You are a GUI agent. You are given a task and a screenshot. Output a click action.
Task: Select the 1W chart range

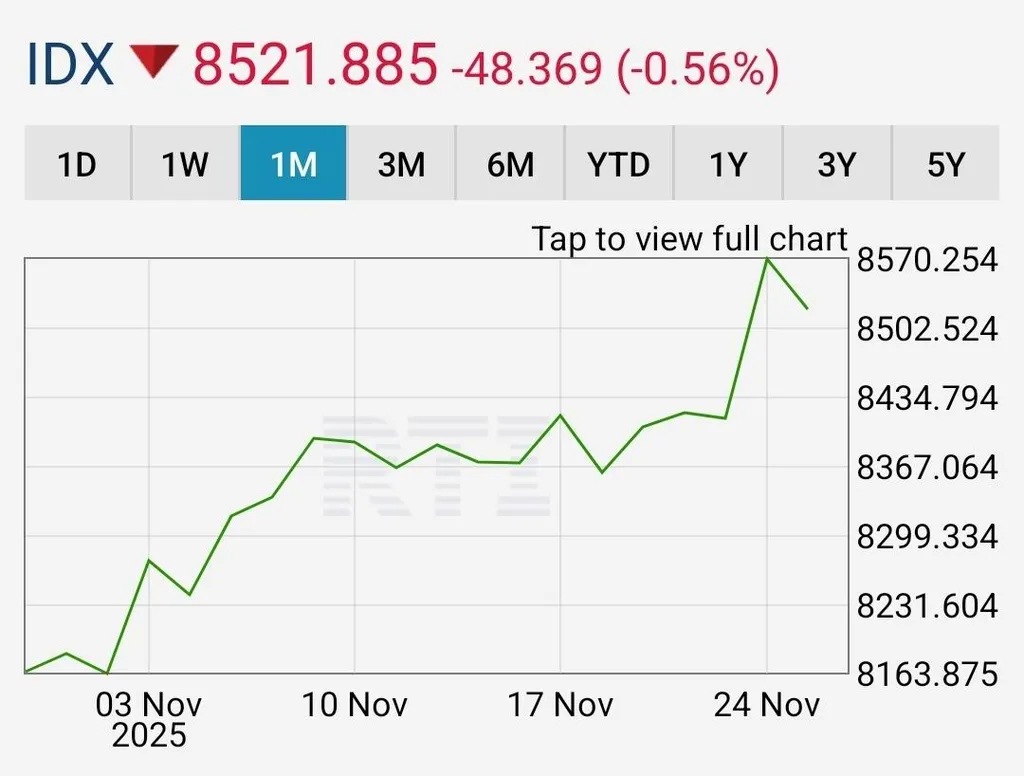pyautogui.click(x=185, y=163)
